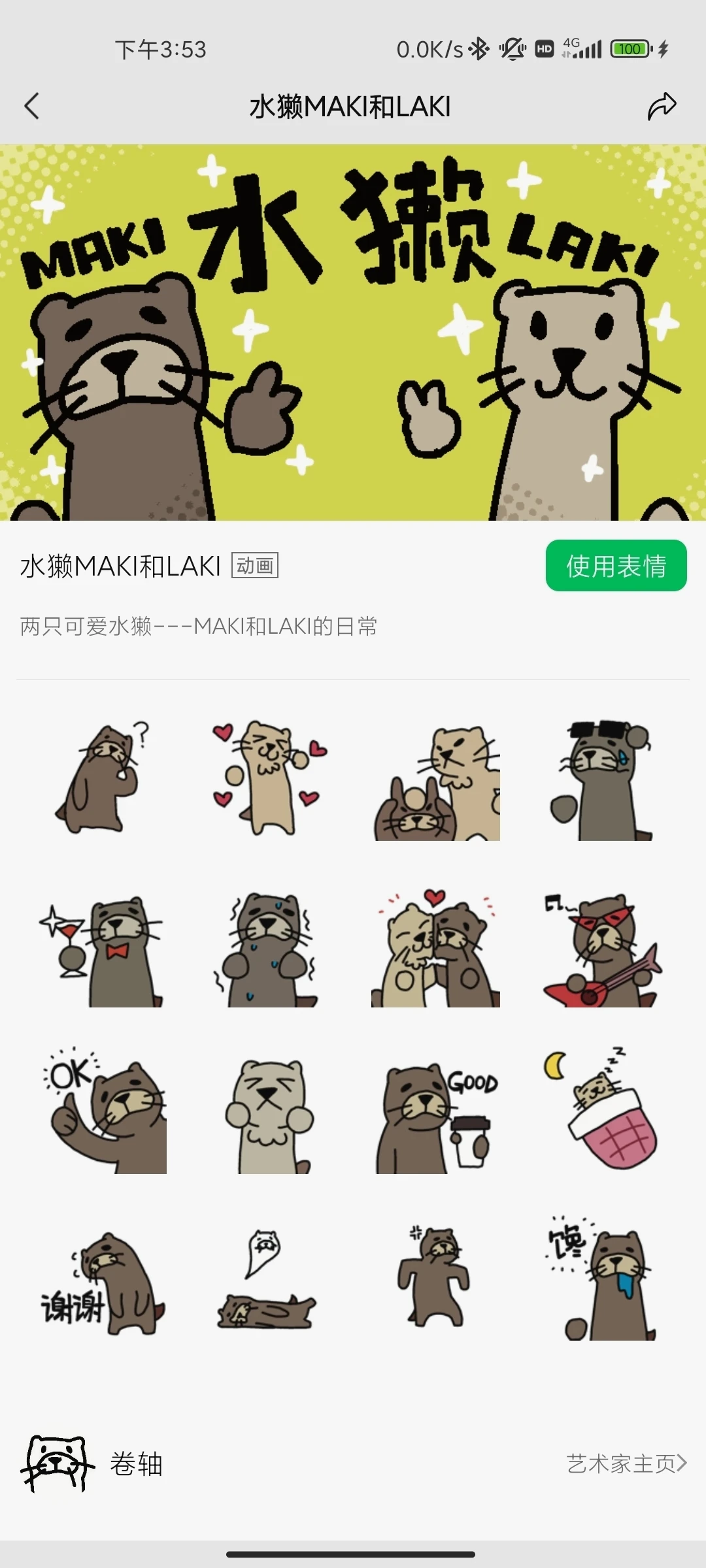Go back using the top-left arrow

[x=31, y=106]
